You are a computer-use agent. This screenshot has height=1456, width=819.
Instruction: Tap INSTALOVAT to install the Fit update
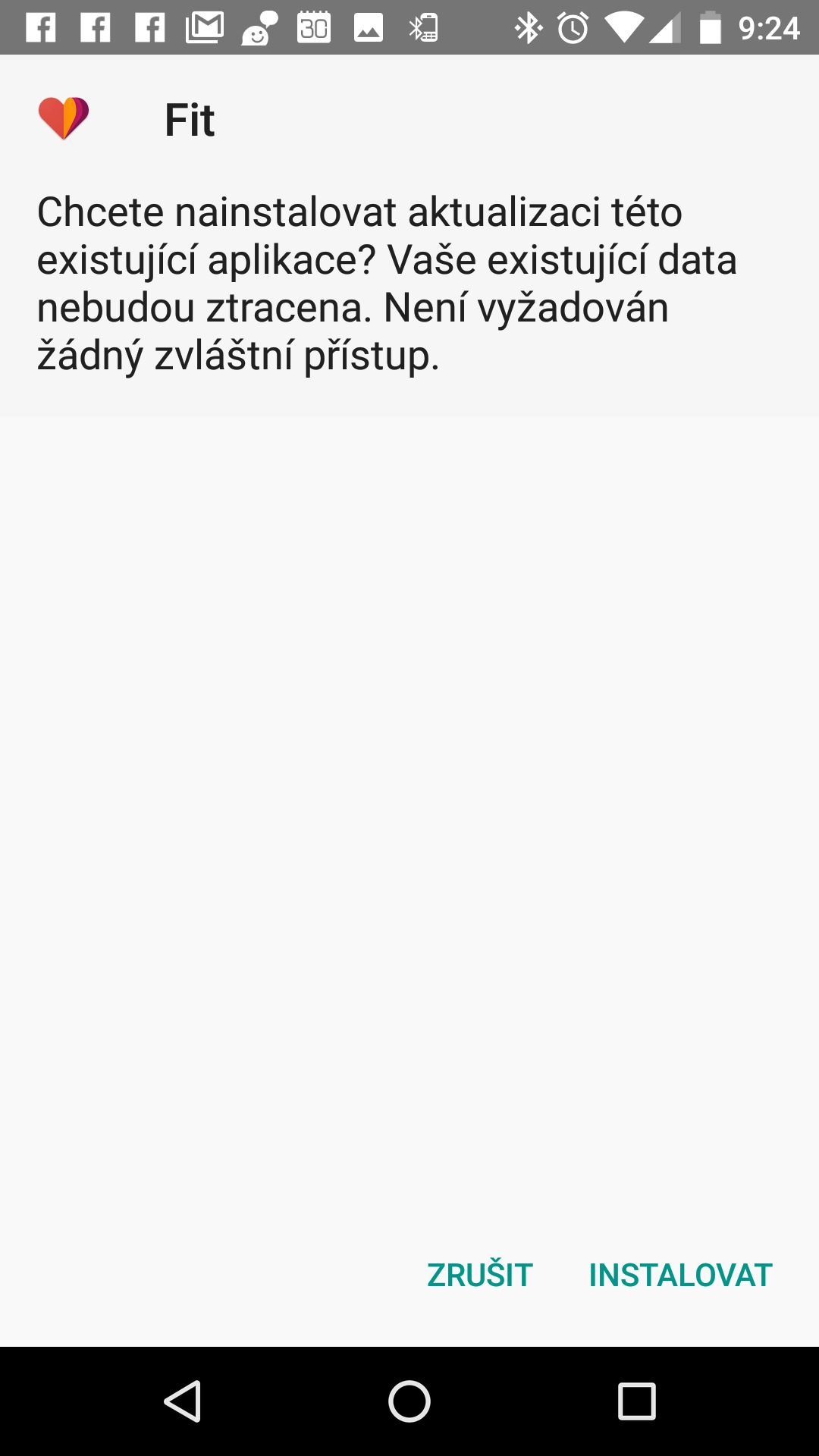click(680, 1276)
